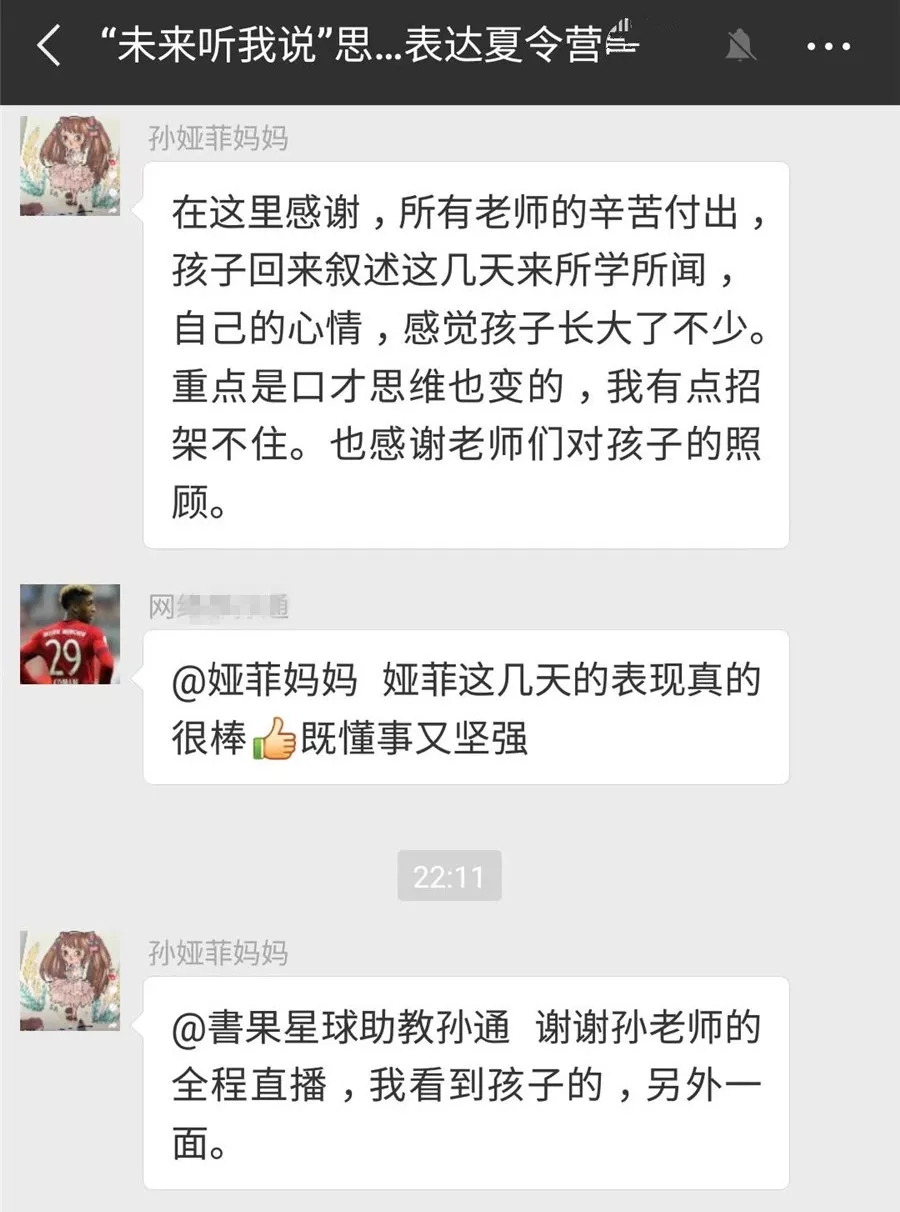Tap 孙娅菲妈妈's avatar beside the last message
This screenshot has height=1212, width=900.
[x=70, y=981]
